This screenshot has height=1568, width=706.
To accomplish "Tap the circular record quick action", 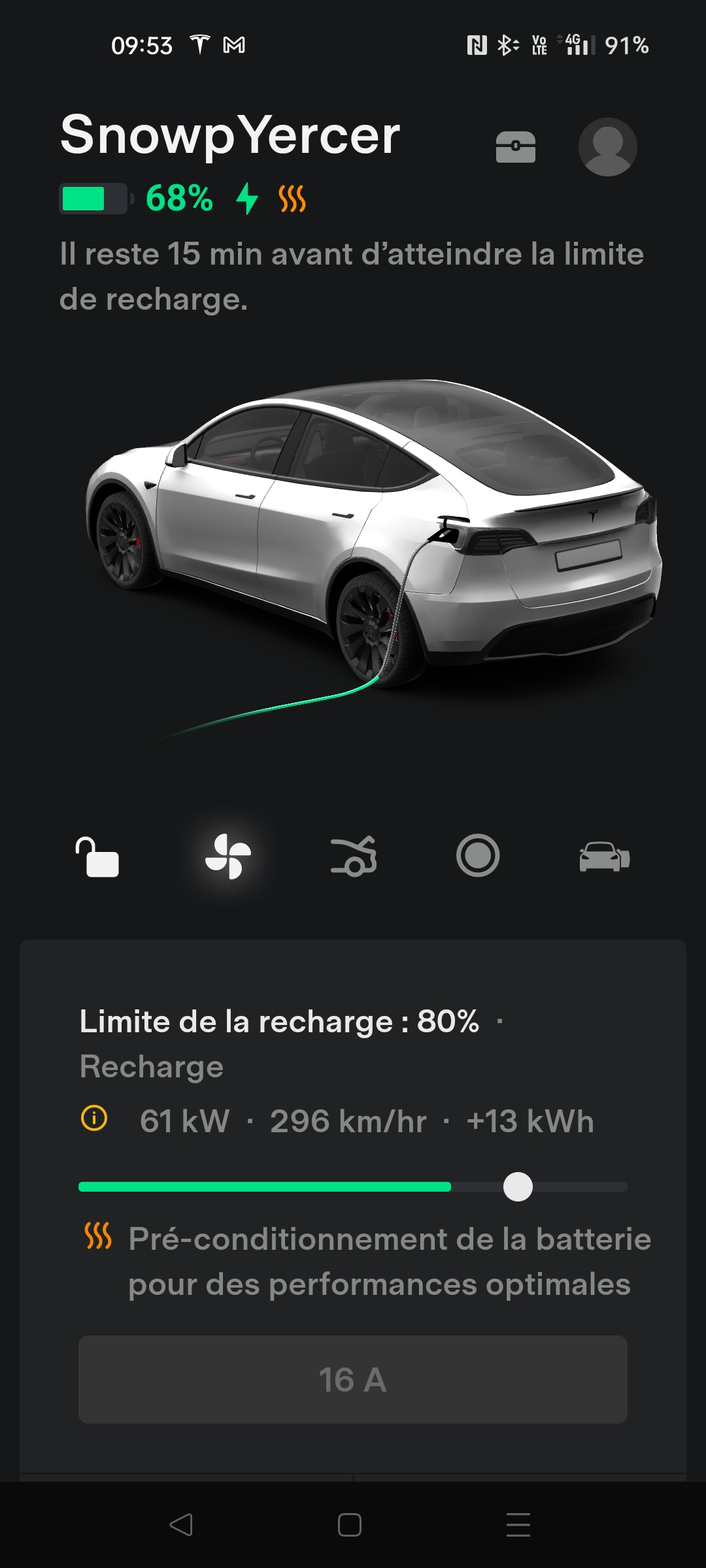I will coord(478,856).
